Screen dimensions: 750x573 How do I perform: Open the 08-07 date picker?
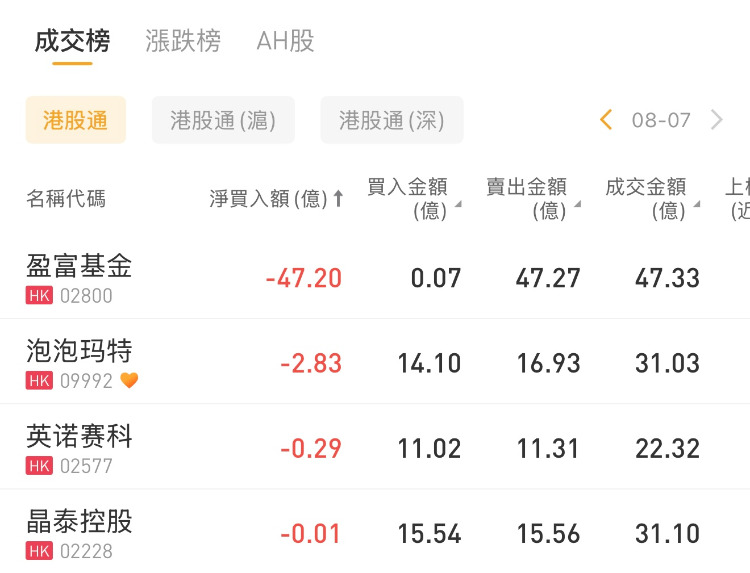pos(661,120)
